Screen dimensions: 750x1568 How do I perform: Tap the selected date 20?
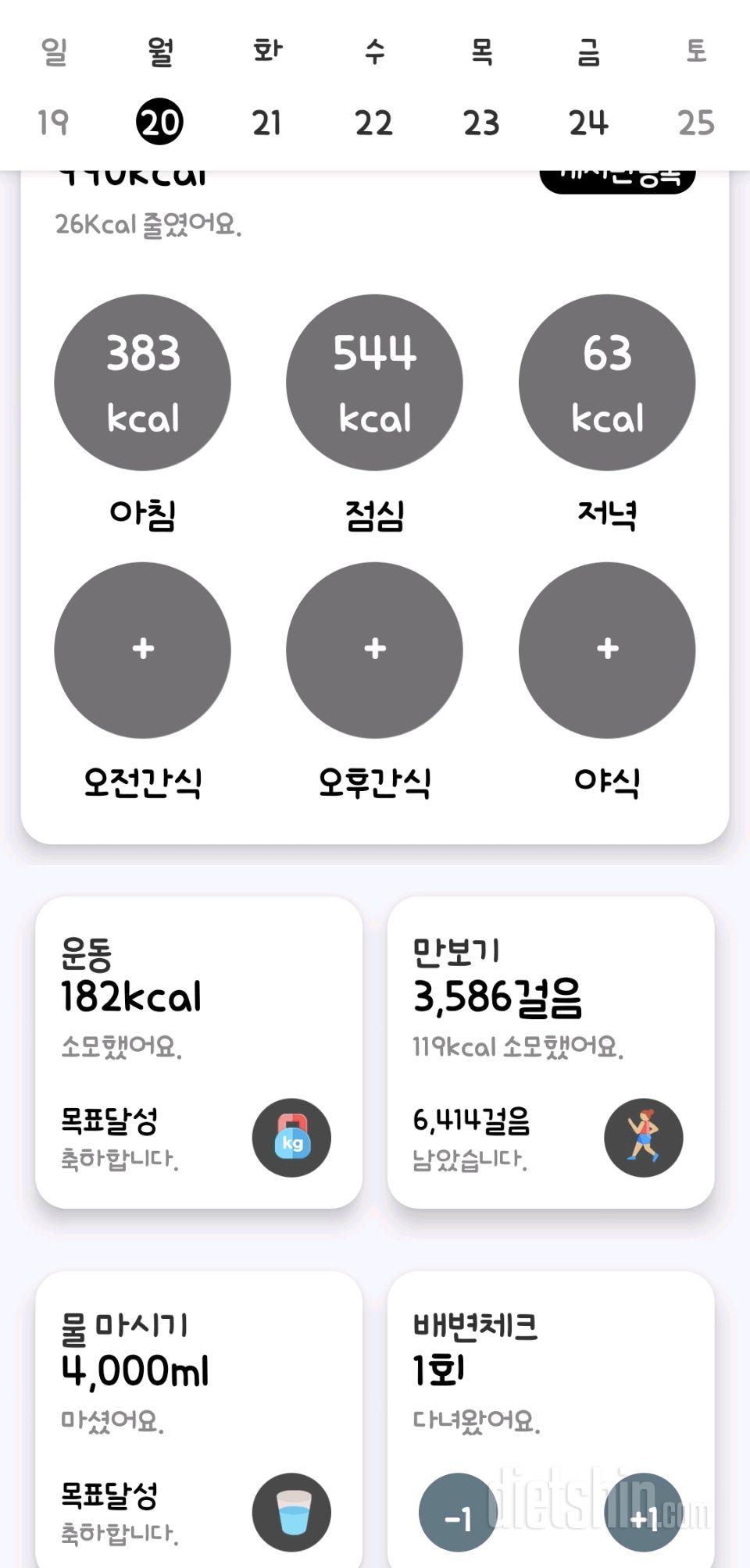(159, 123)
